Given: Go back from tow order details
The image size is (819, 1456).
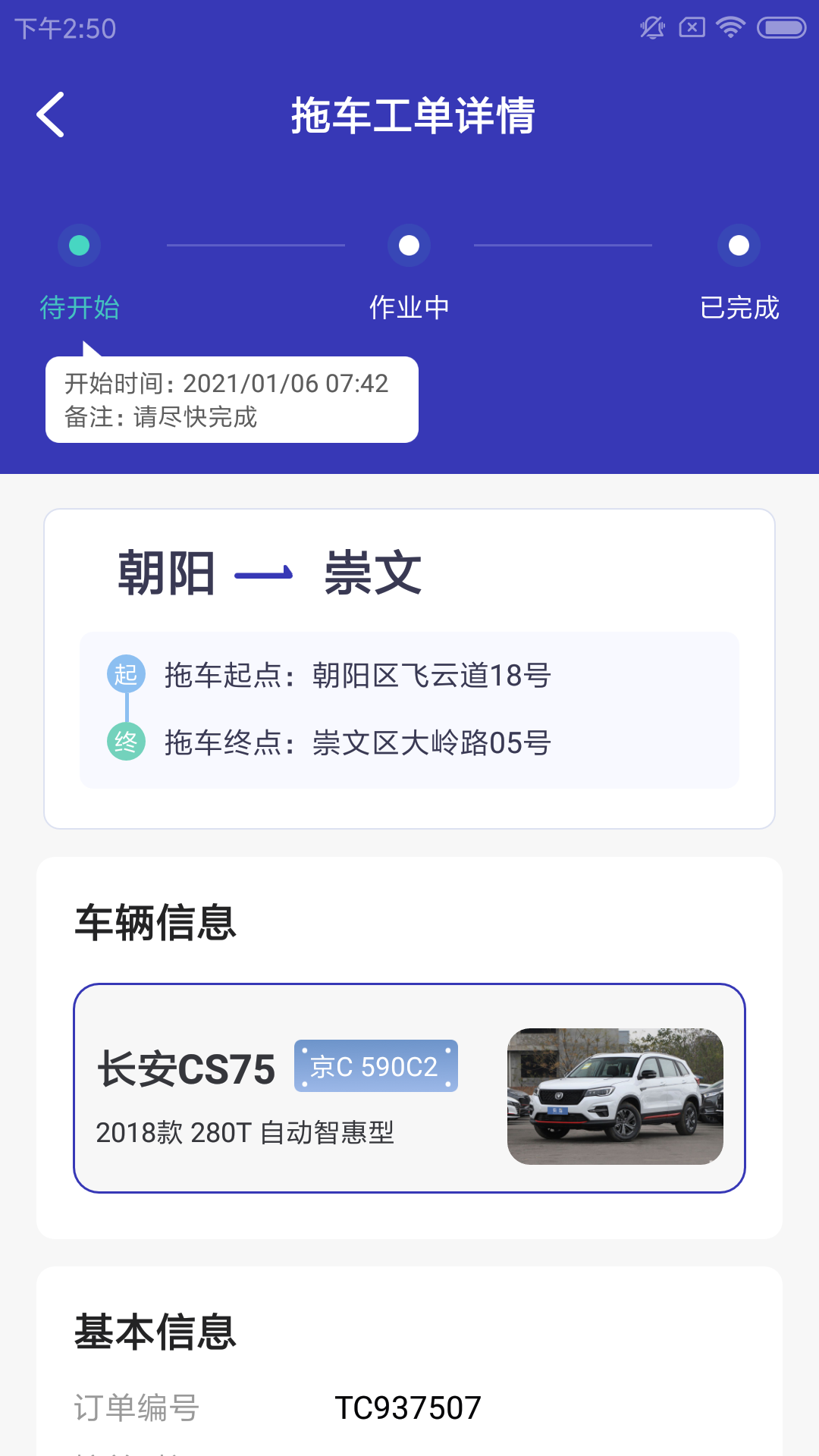Looking at the screenshot, I should [x=51, y=115].
